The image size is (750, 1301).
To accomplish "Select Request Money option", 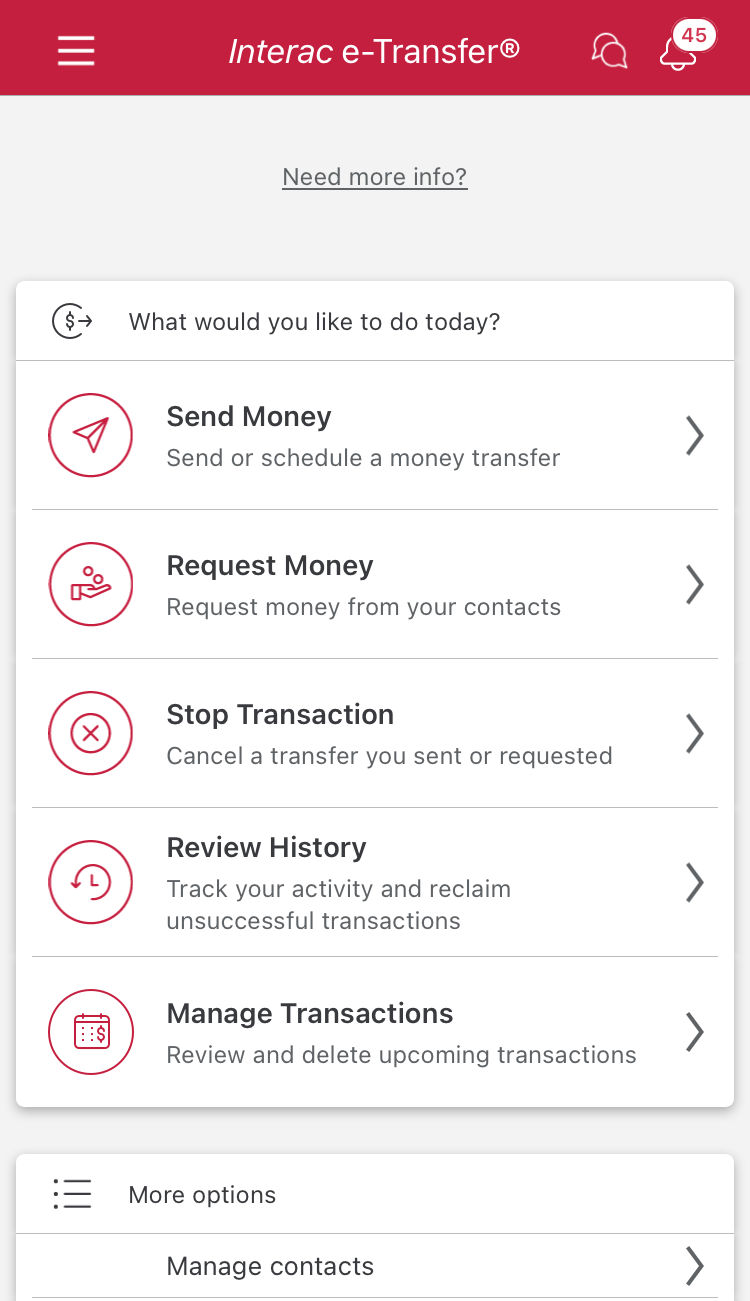I will point(375,584).
